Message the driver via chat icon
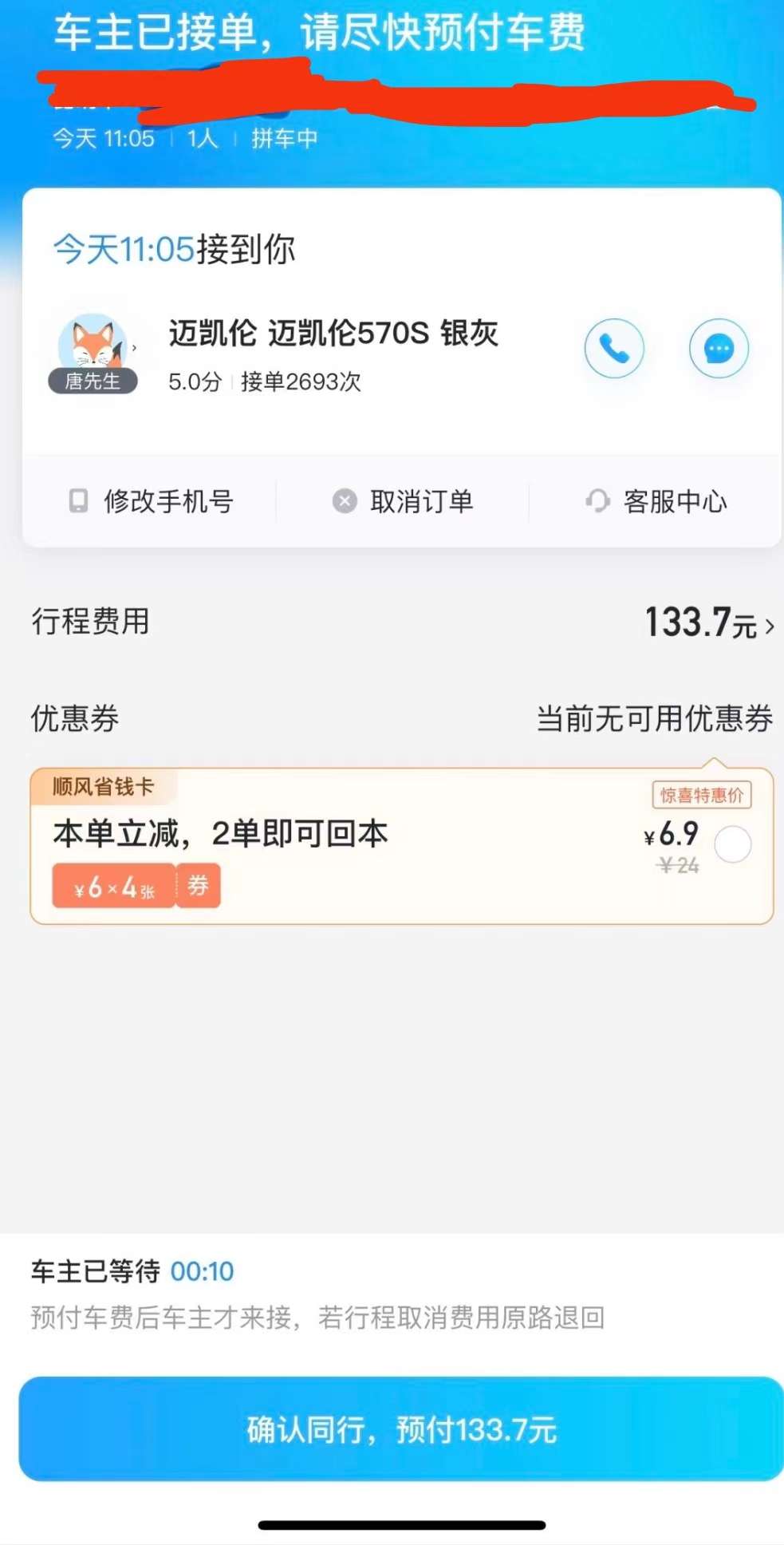This screenshot has height=1545, width=784. coord(719,349)
